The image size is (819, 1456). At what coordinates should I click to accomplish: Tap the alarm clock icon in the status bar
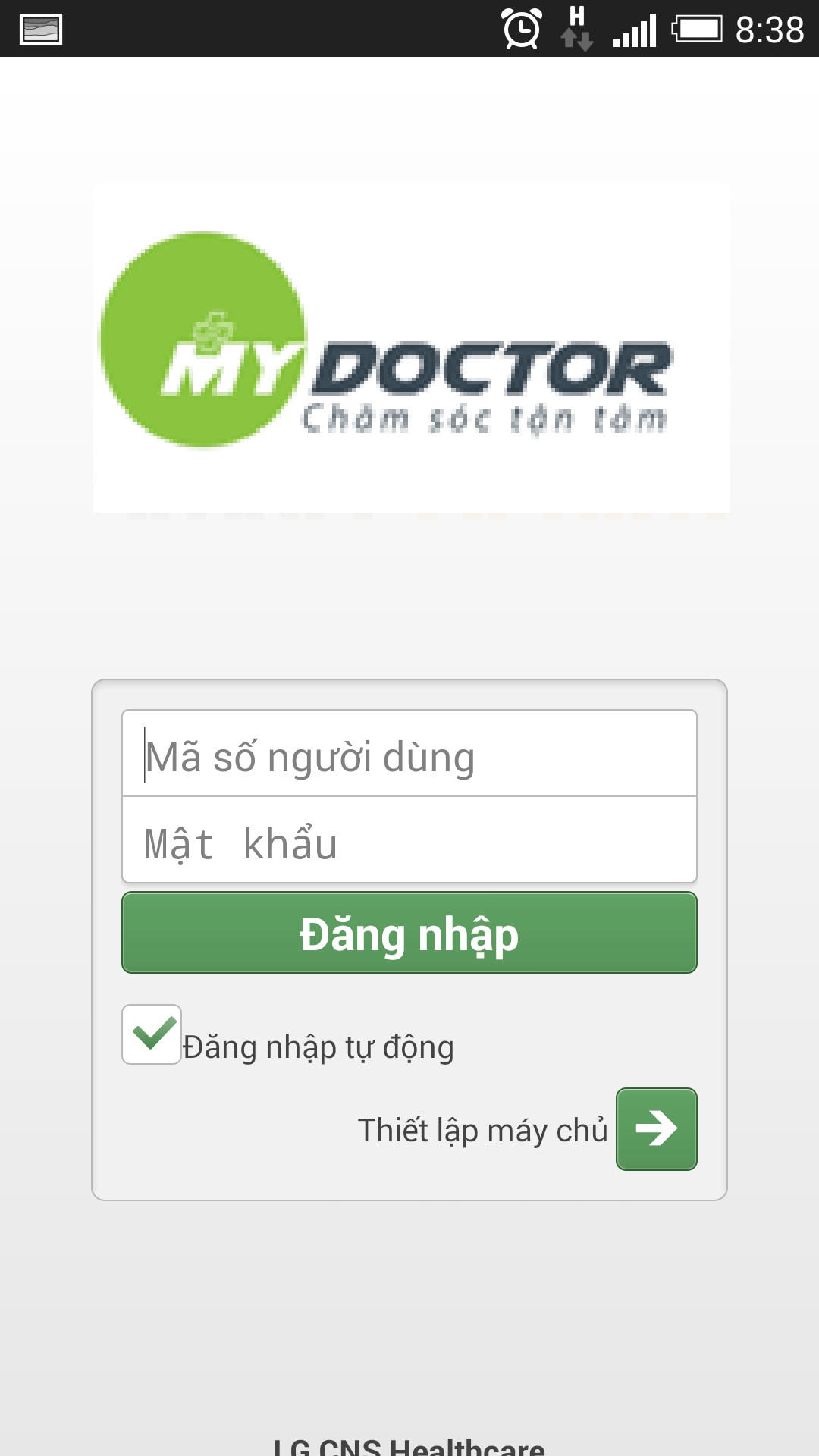pos(522,29)
